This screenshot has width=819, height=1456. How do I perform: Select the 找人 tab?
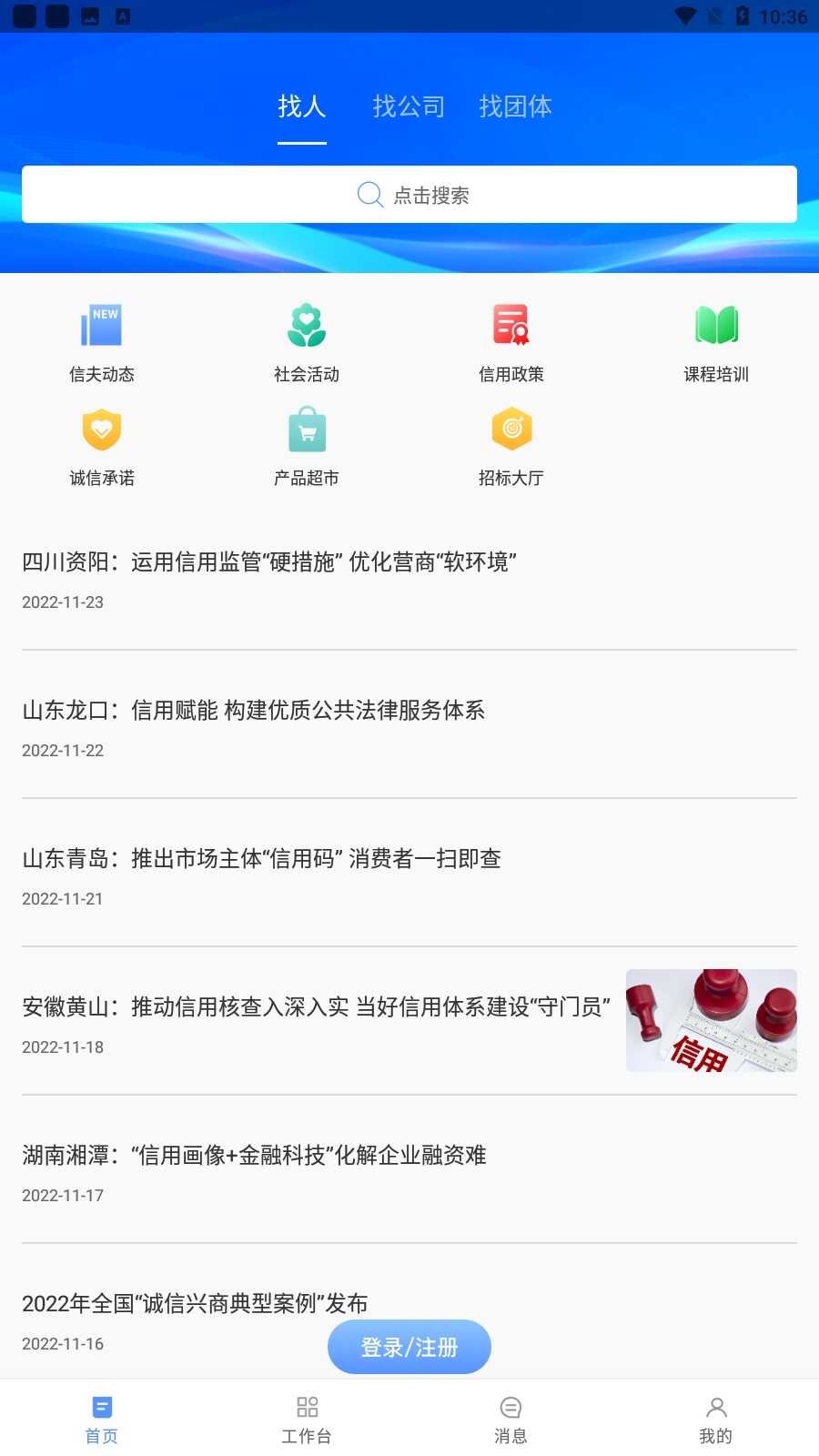(301, 106)
